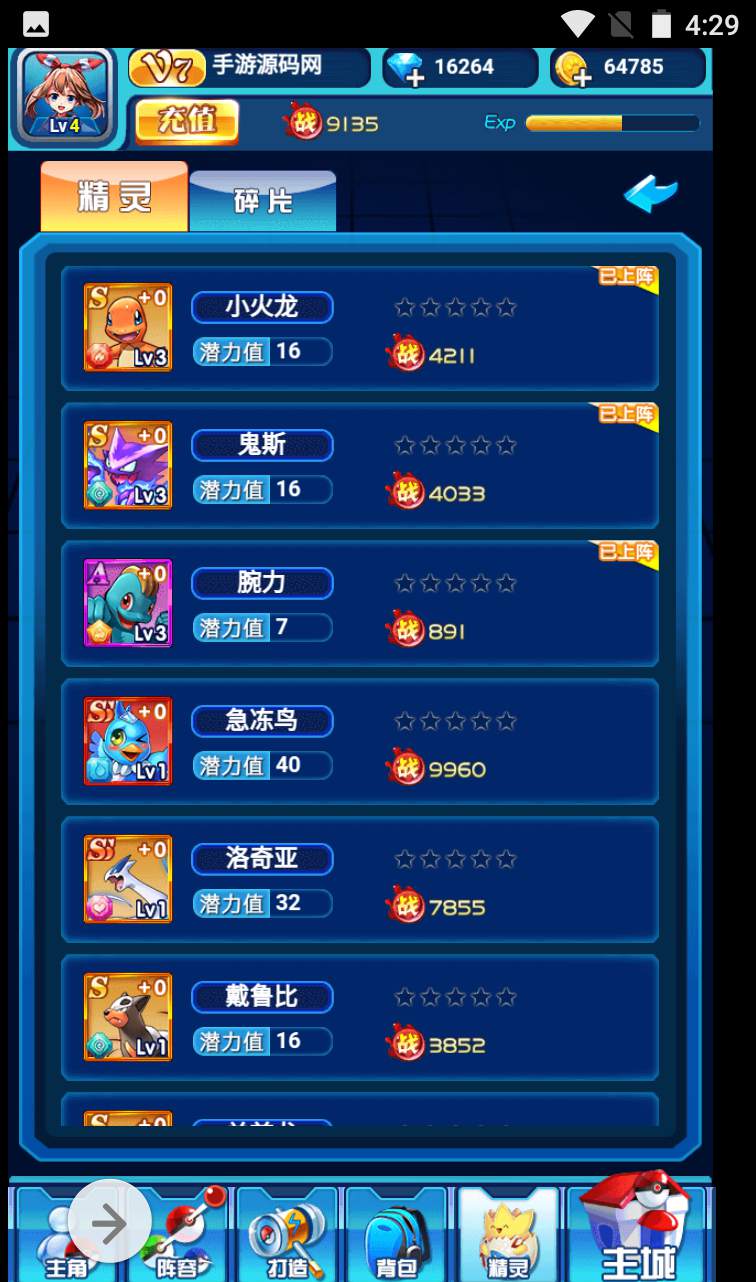Open the 阵容 lineup section
Viewport: 756px width, 1282px height.
[x=178, y=1236]
